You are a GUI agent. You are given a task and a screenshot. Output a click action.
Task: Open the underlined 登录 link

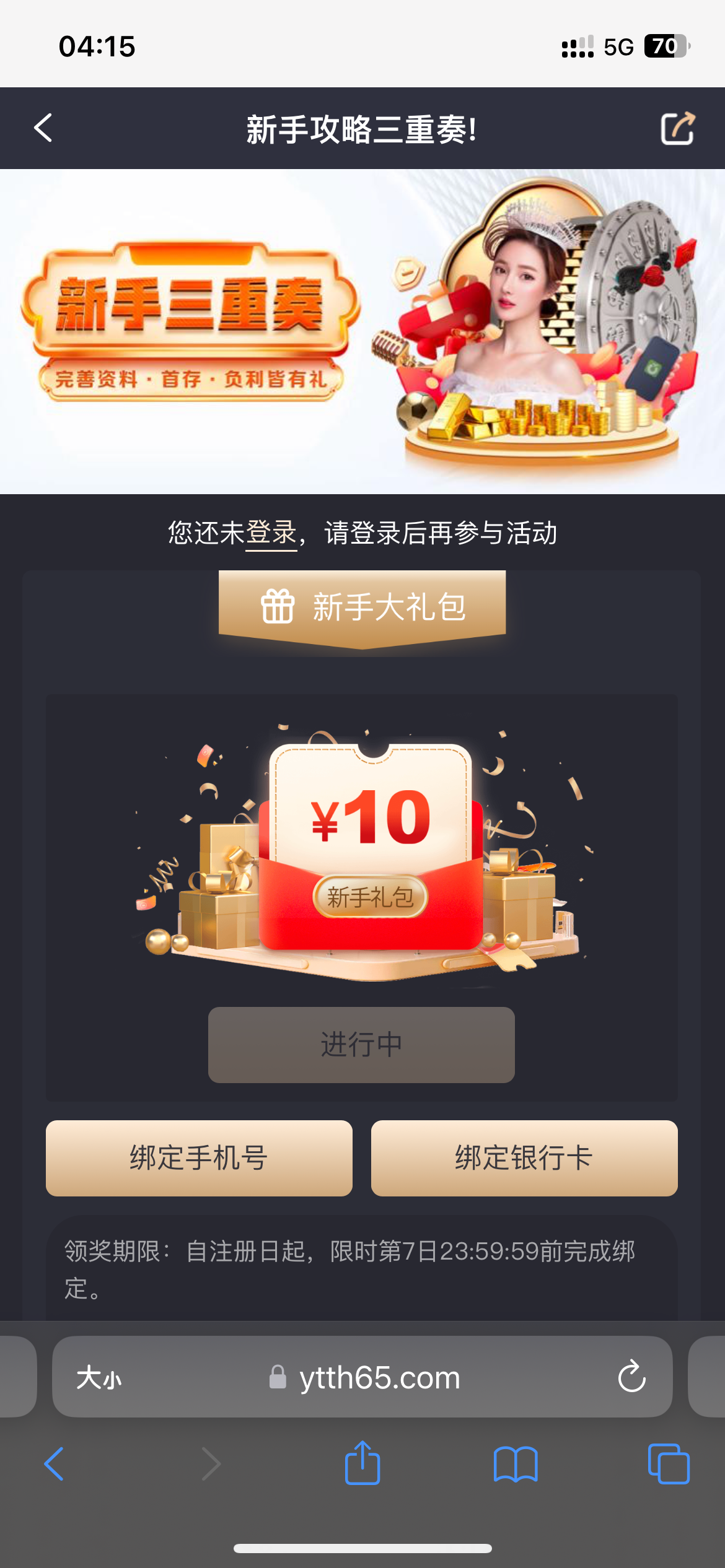click(x=271, y=533)
